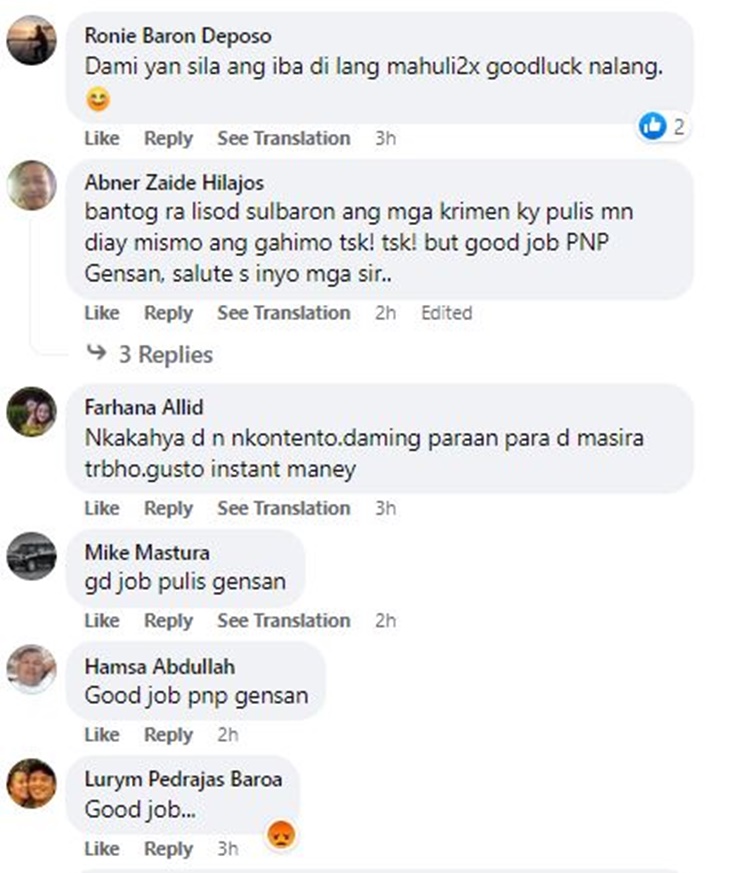View edit history of Abner's comment
The height and width of the screenshot is (873, 750).
(446, 313)
